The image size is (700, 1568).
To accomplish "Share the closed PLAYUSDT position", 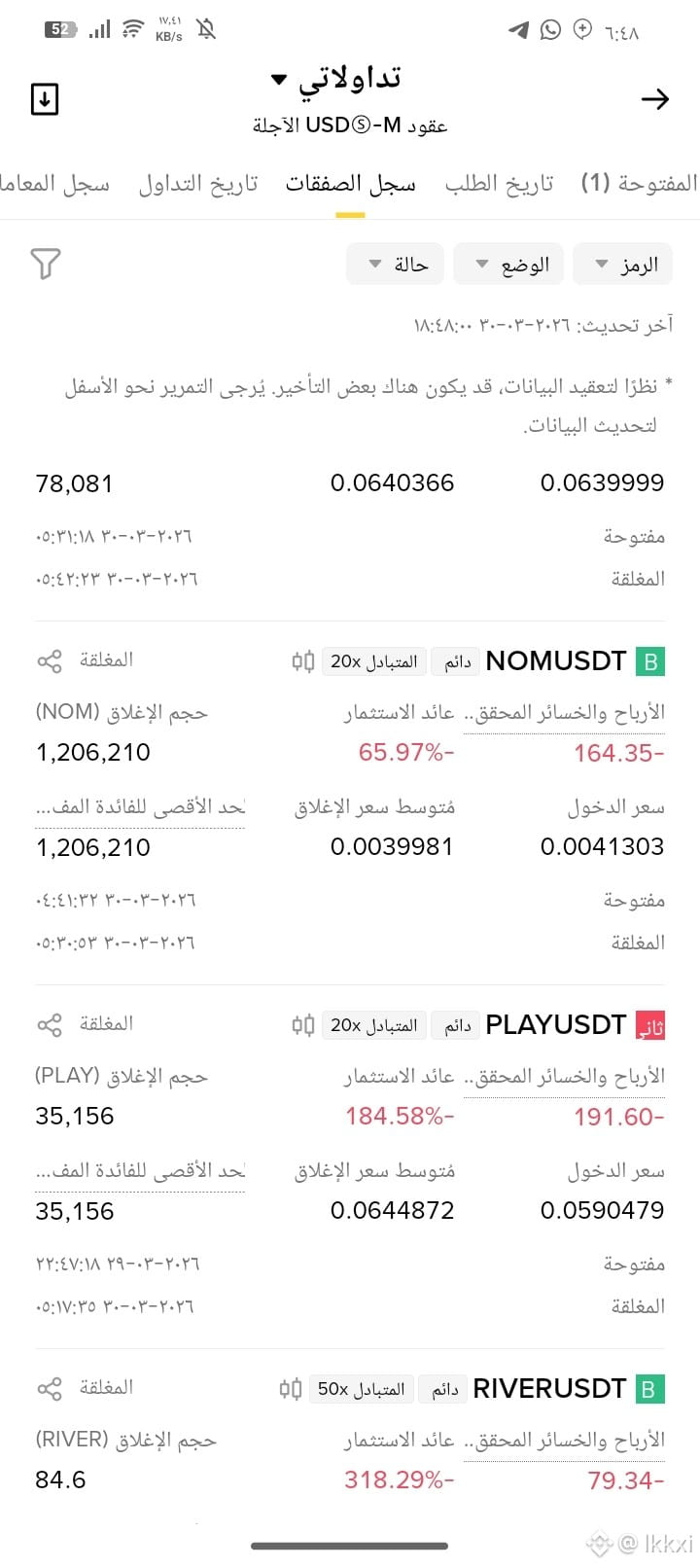I will coord(50,1025).
